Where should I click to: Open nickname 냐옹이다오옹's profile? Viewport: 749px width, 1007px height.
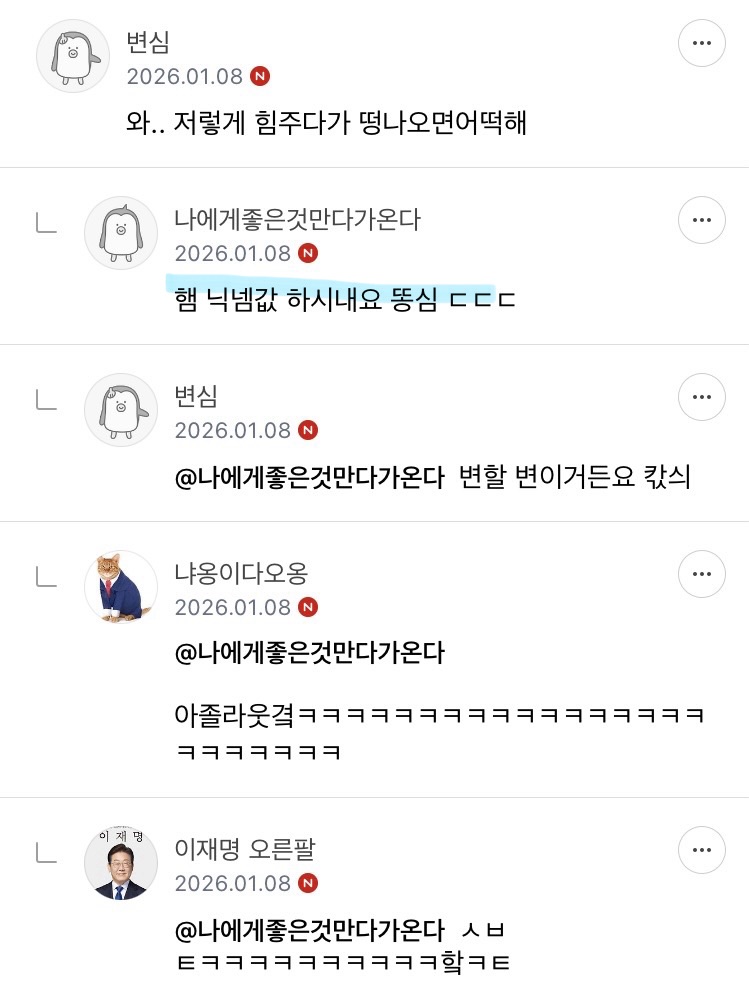click(242, 573)
